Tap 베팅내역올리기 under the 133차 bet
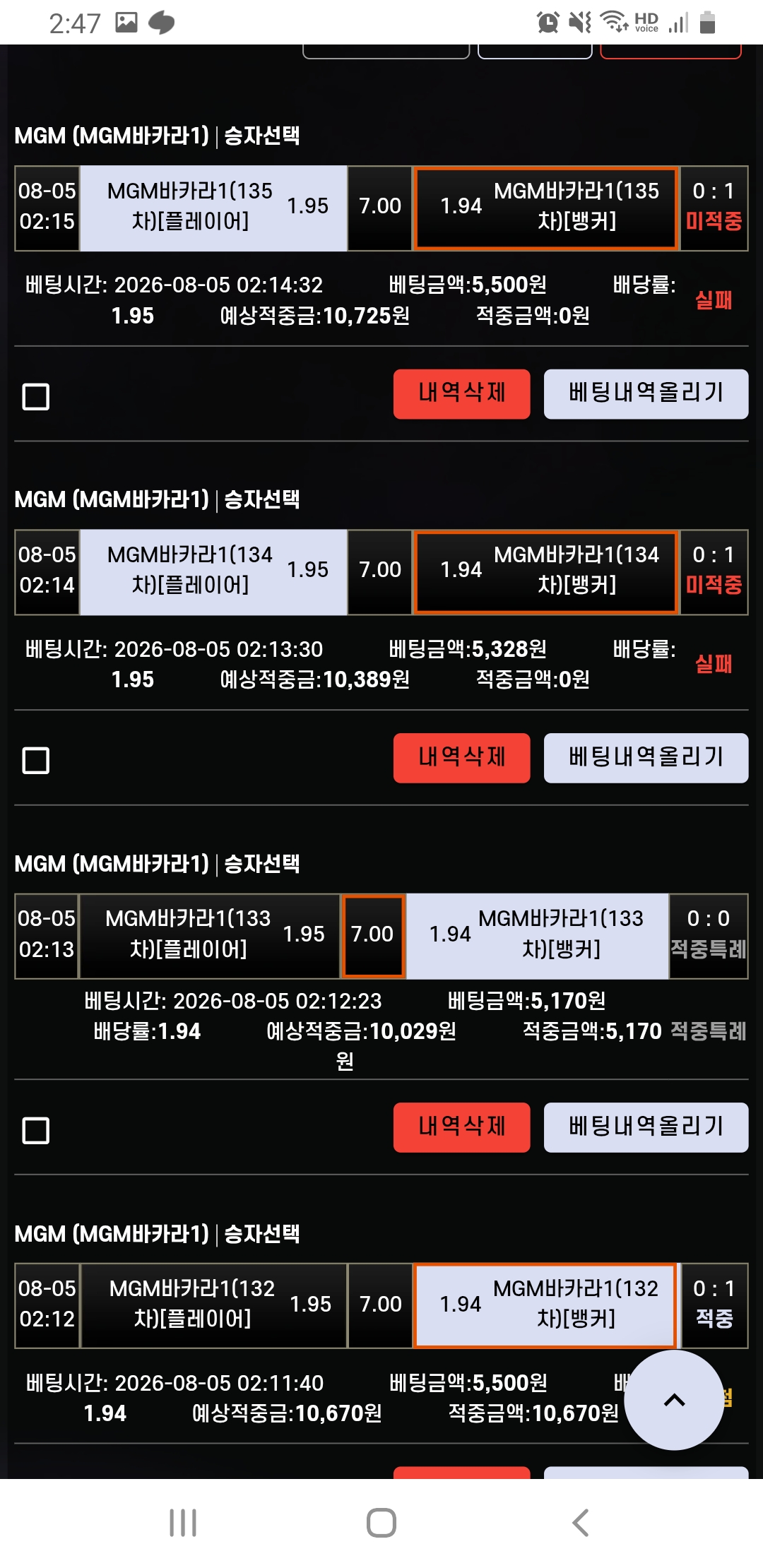This screenshot has height=1568, width=763. (x=646, y=1127)
